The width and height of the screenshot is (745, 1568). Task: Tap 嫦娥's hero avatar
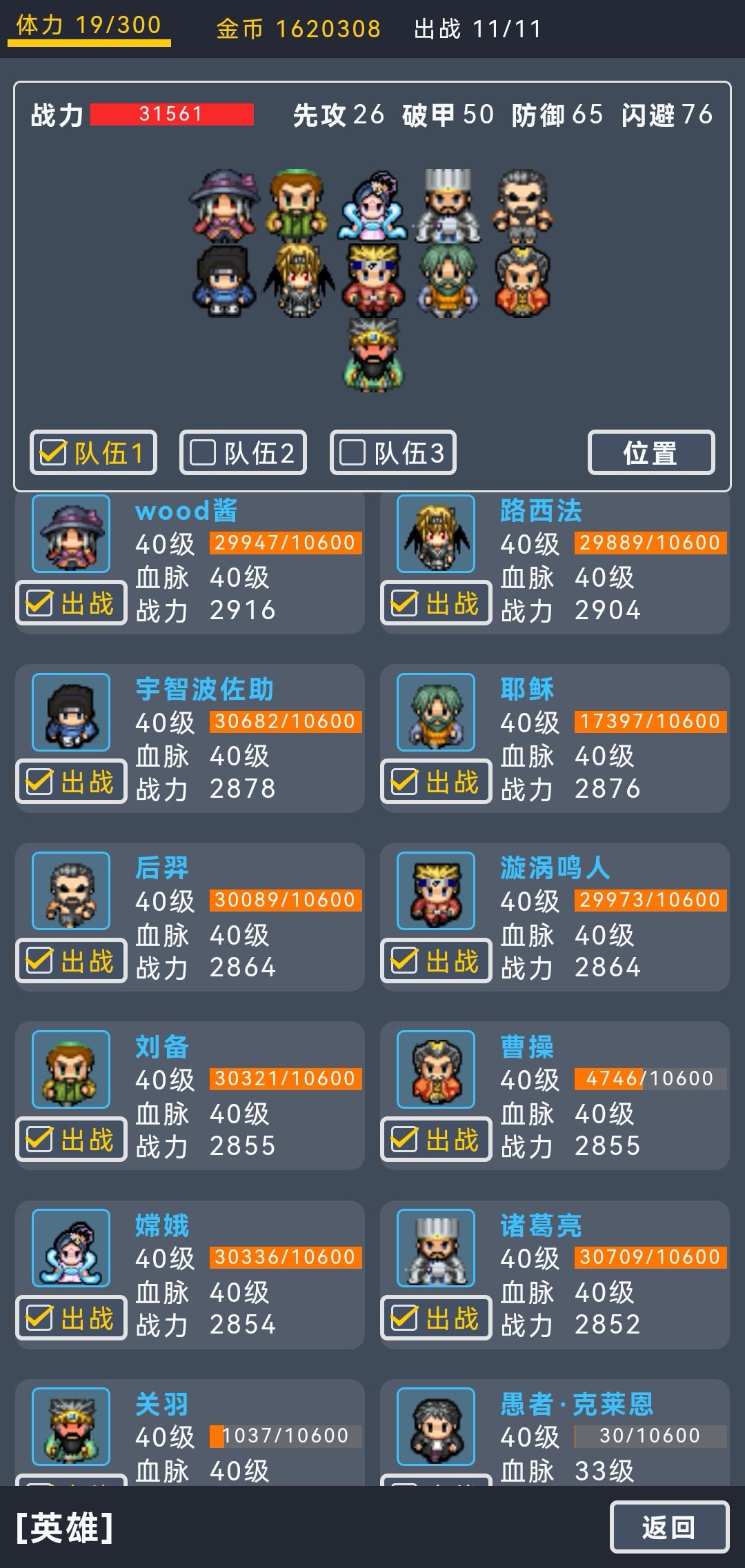[70, 1250]
